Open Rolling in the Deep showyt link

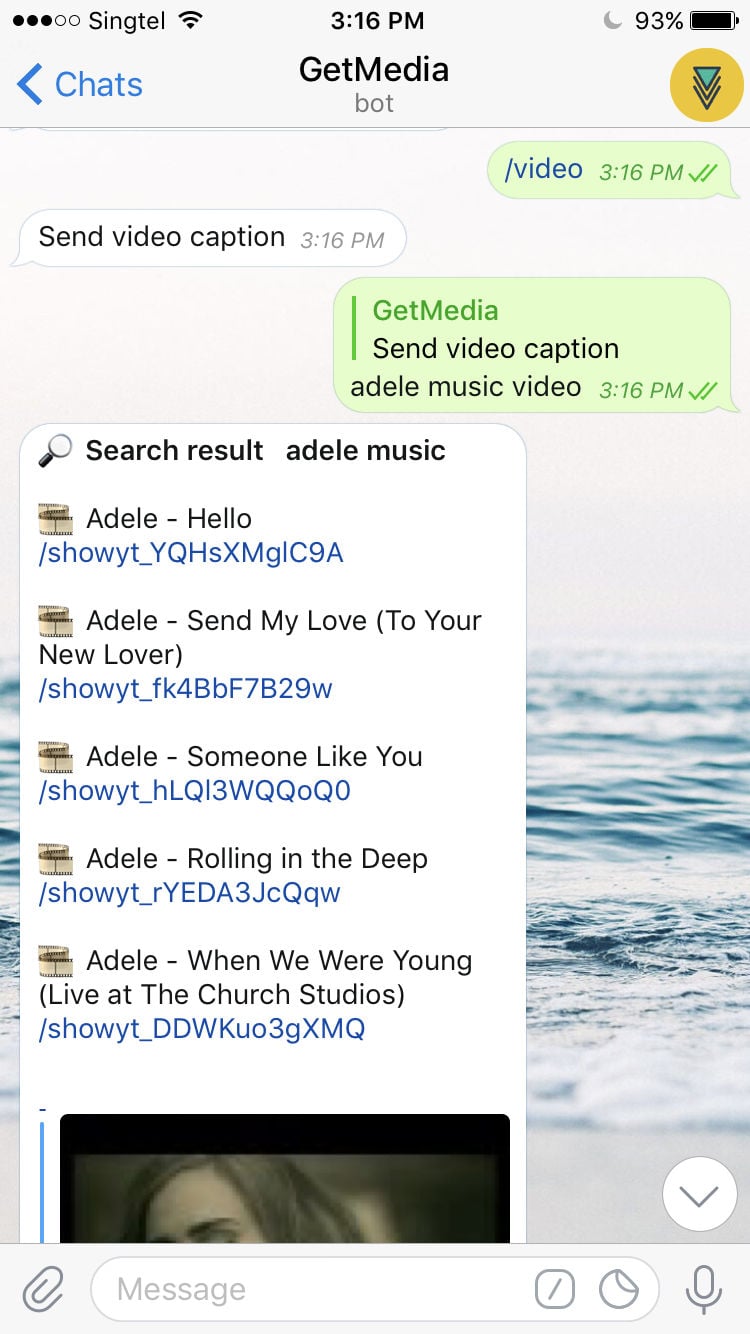[190, 893]
